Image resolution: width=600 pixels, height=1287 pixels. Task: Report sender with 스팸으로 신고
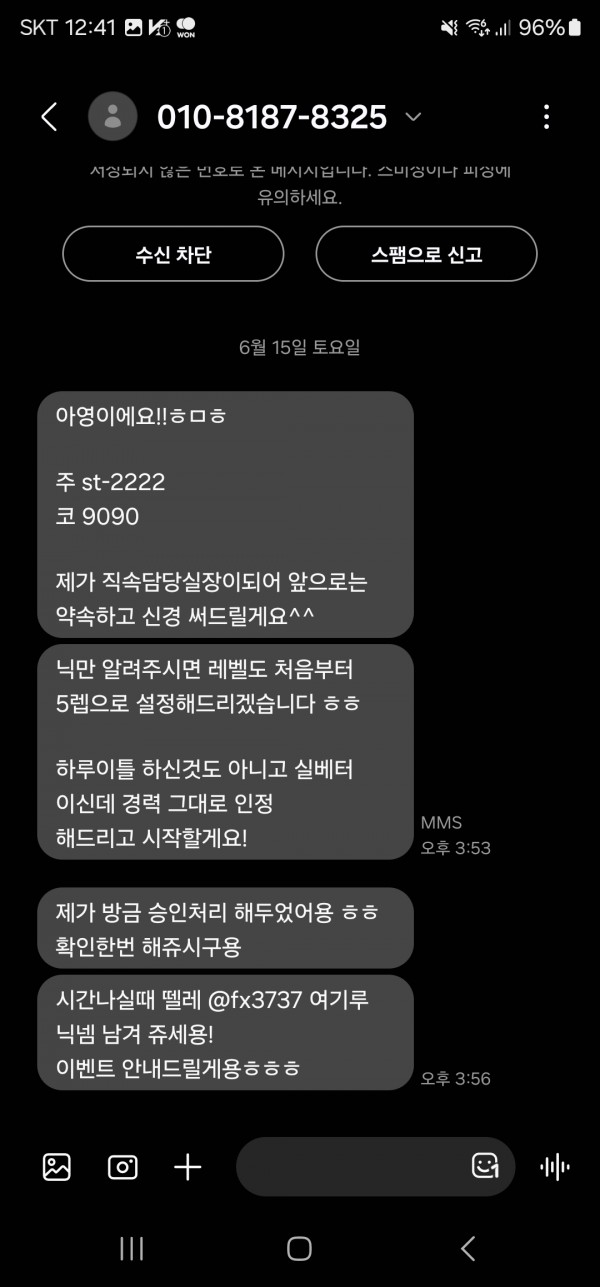click(x=426, y=254)
